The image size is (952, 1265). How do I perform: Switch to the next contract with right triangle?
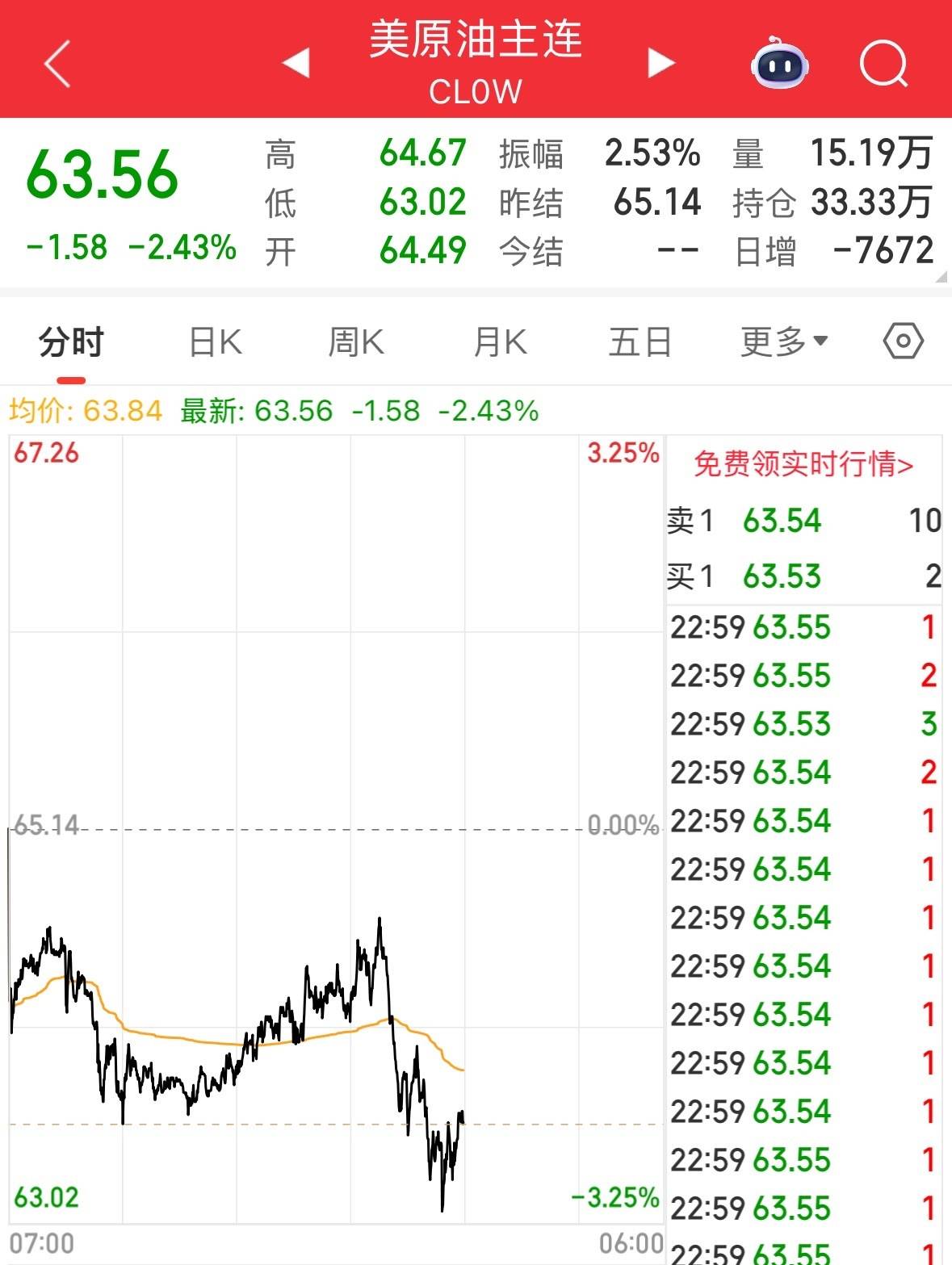coord(661,63)
